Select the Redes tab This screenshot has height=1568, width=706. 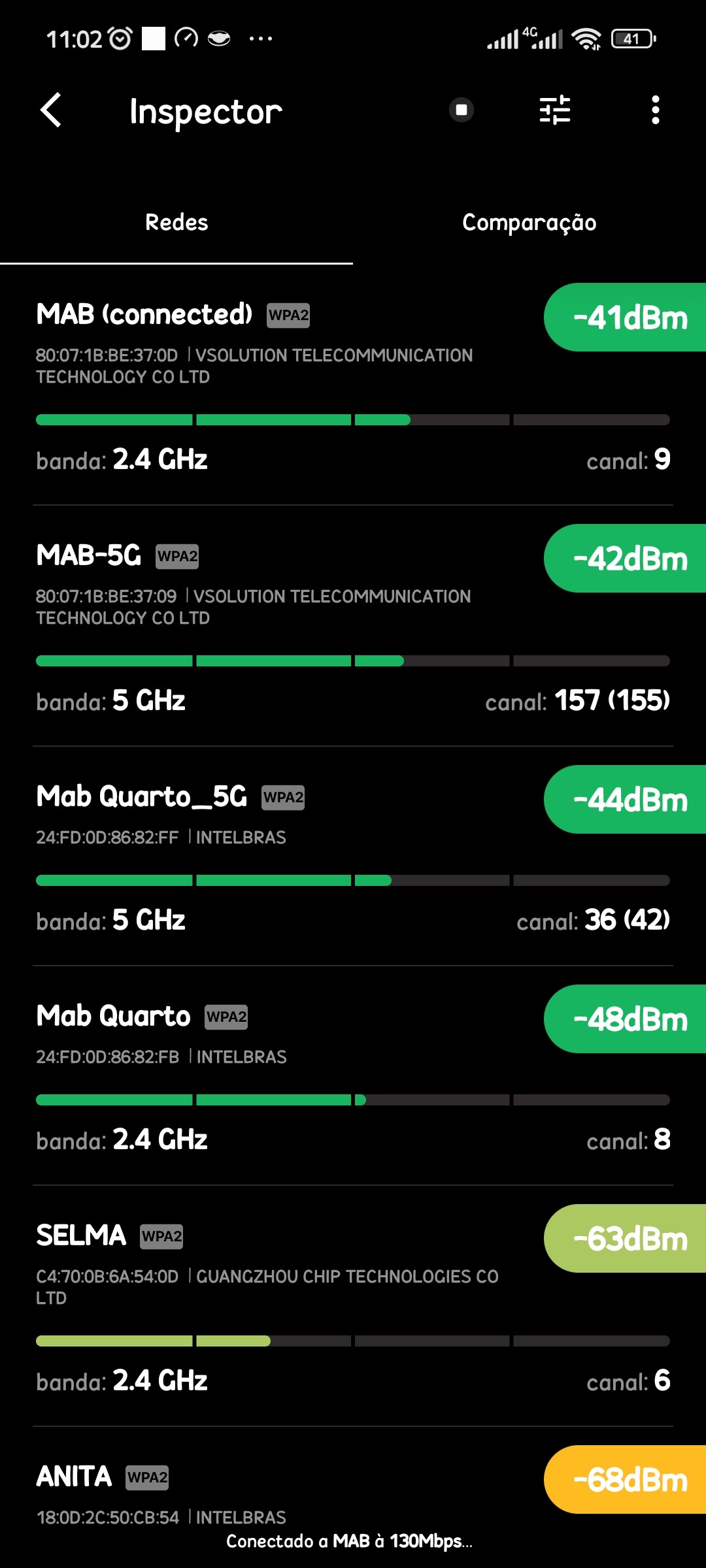pos(176,223)
